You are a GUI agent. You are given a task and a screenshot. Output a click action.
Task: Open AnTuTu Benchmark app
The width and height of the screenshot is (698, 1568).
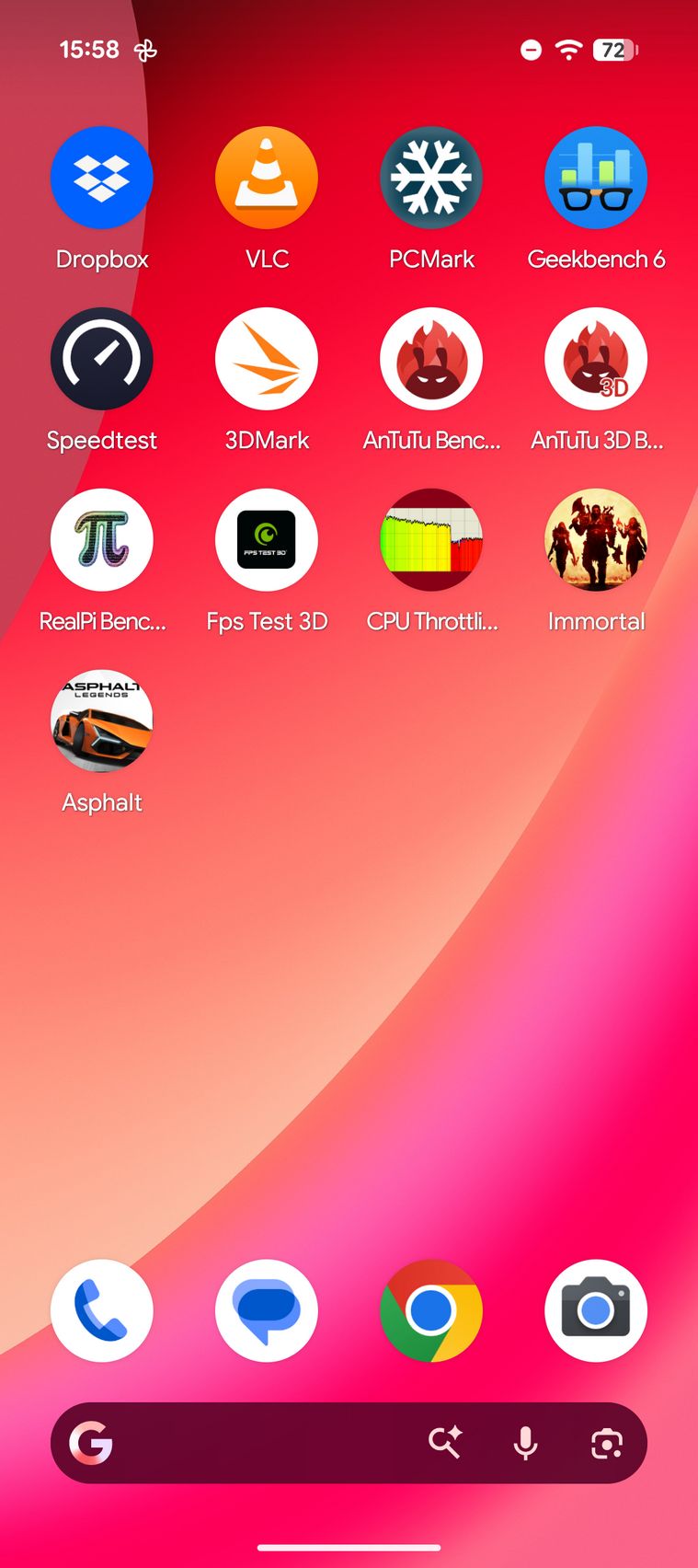(x=431, y=359)
